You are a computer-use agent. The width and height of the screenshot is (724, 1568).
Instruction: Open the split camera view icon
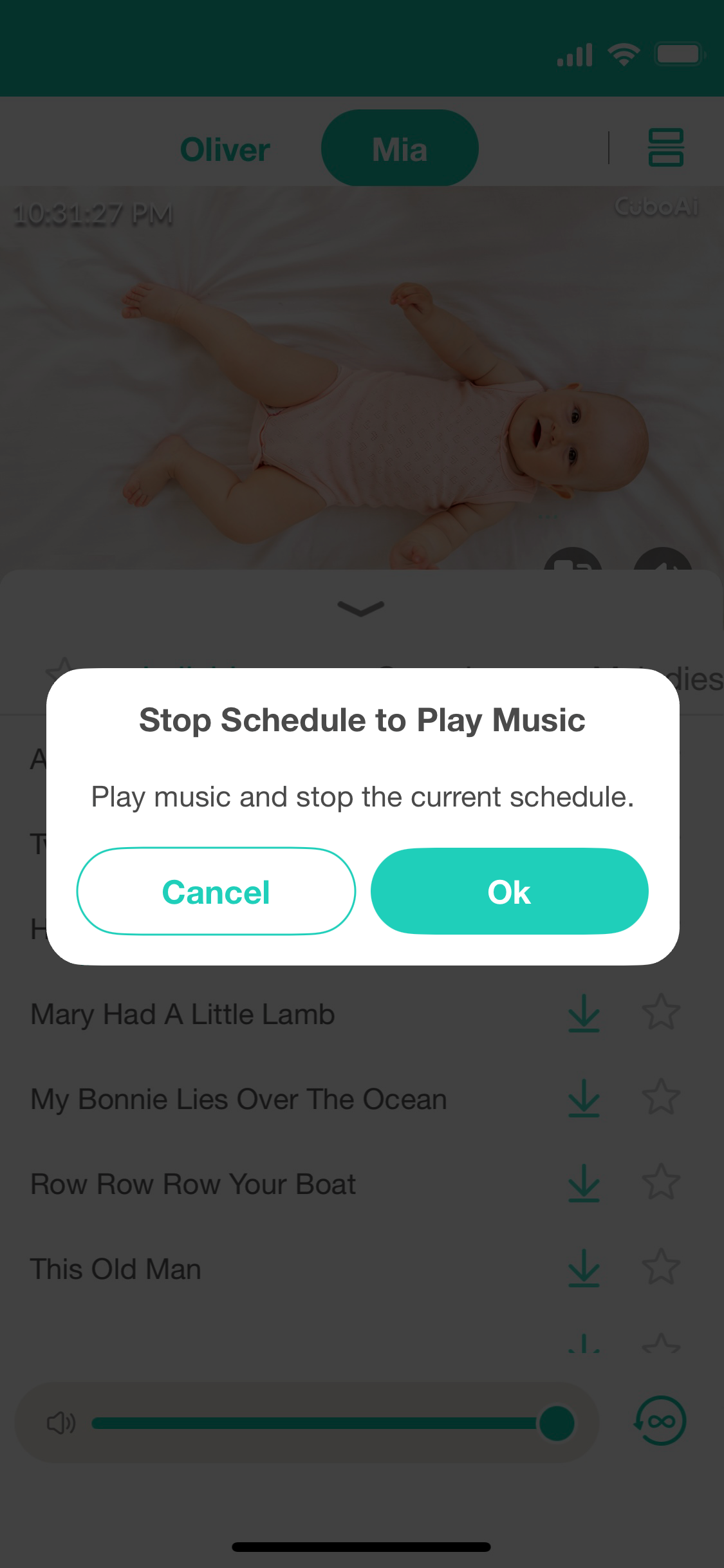[665, 147]
